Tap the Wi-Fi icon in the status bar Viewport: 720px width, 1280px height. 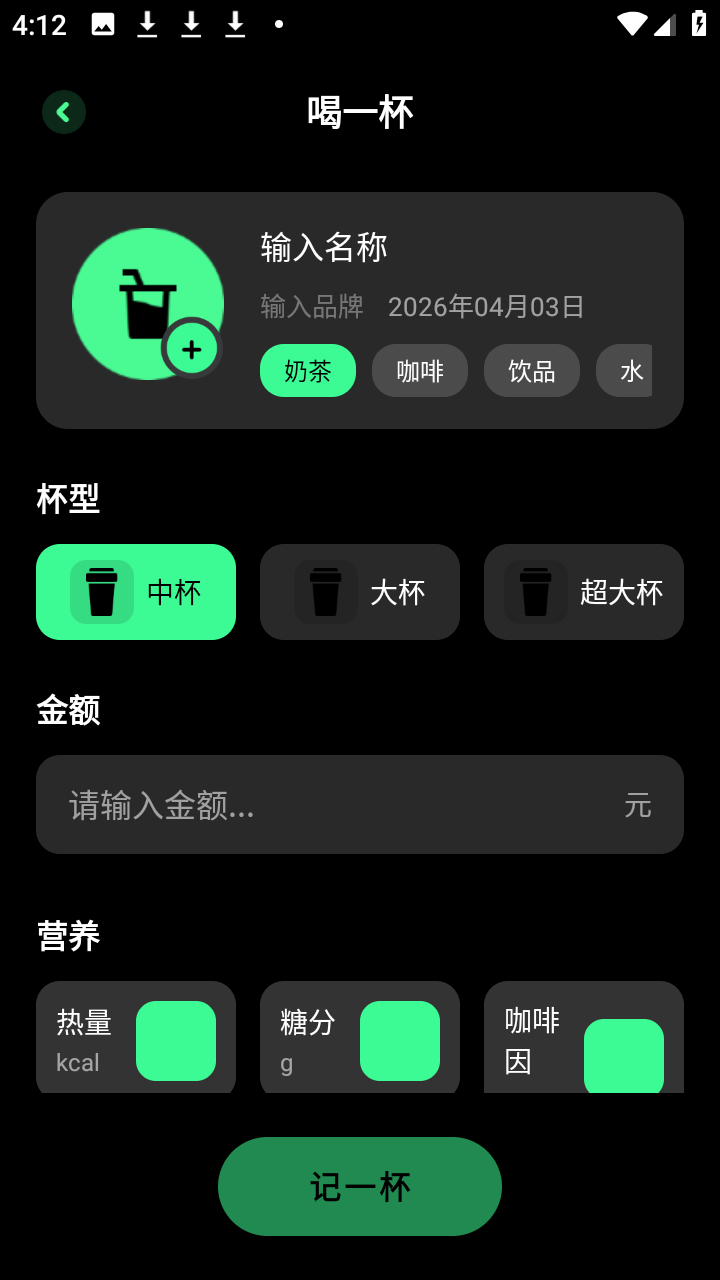[631, 22]
